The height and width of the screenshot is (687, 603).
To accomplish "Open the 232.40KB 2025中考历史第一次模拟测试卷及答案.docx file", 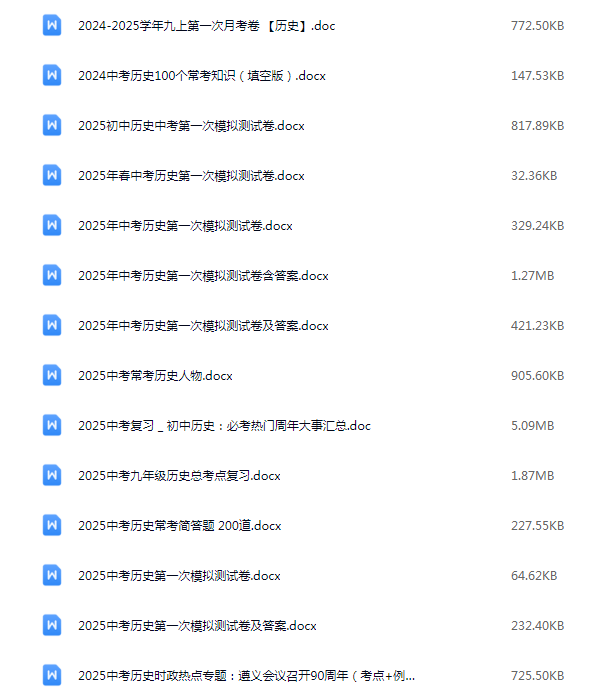I will click(197, 626).
